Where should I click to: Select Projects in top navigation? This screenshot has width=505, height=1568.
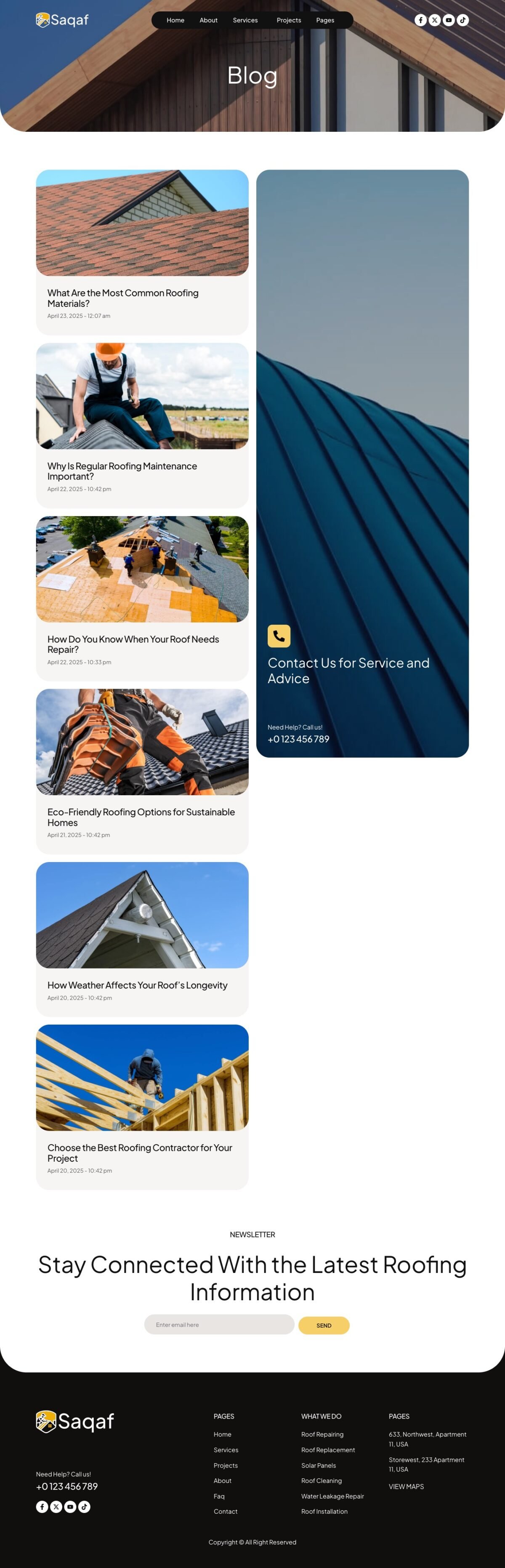288,20
